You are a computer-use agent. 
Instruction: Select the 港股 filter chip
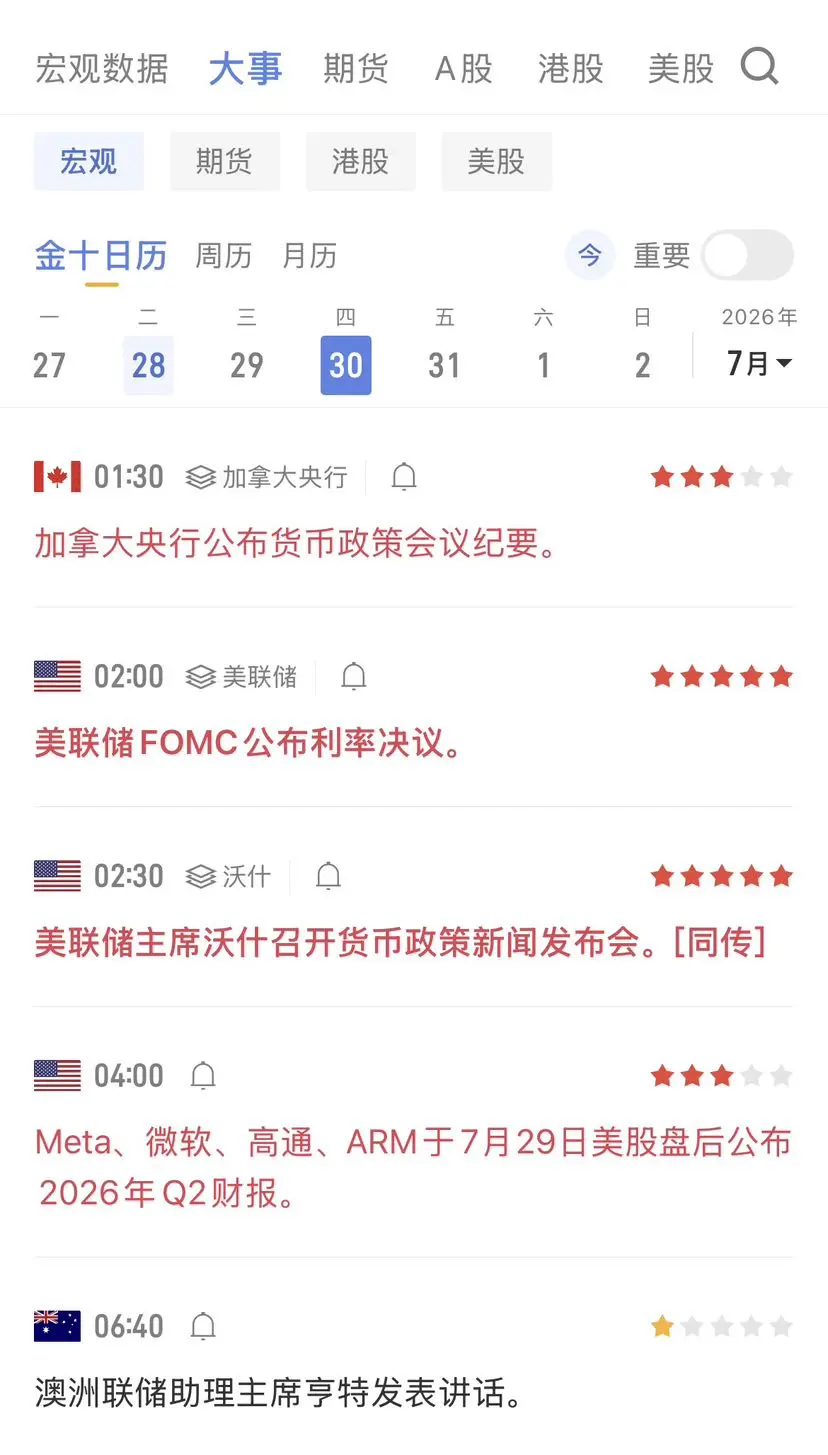pos(360,161)
